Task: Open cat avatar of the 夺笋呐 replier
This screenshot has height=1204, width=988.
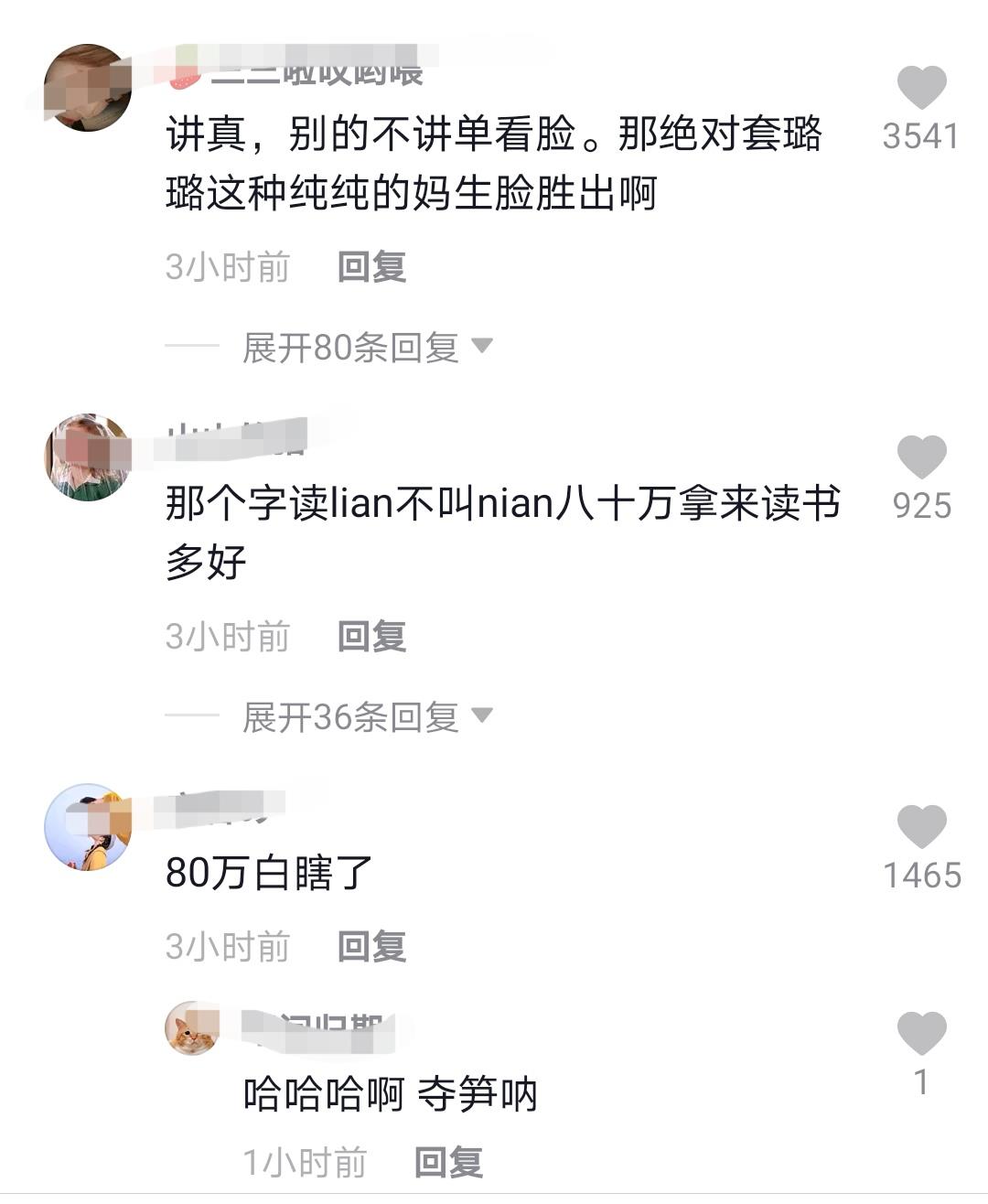Action: [x=193, y=1028]
